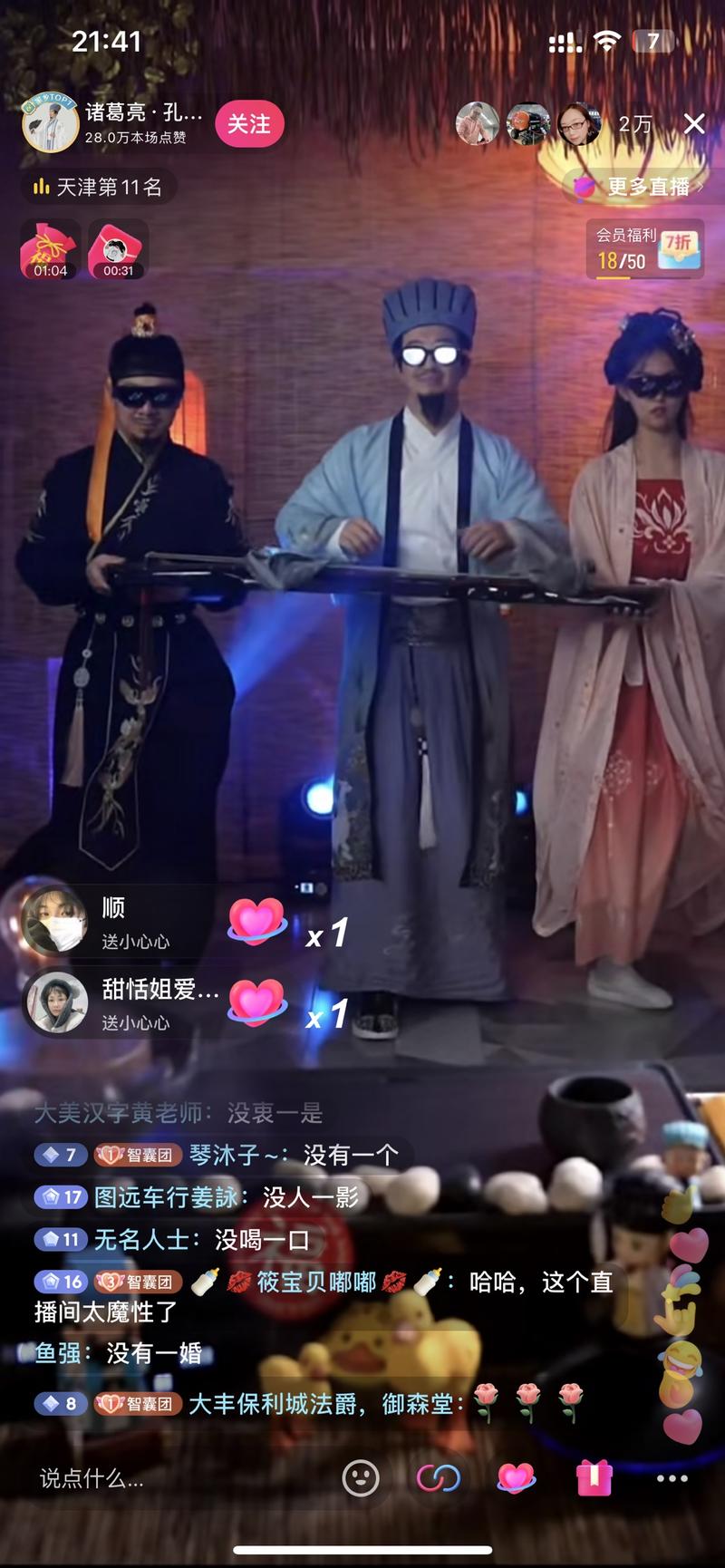Send a small heart gift
The image size is (725, 1568).
click(x=516, y=1478)
